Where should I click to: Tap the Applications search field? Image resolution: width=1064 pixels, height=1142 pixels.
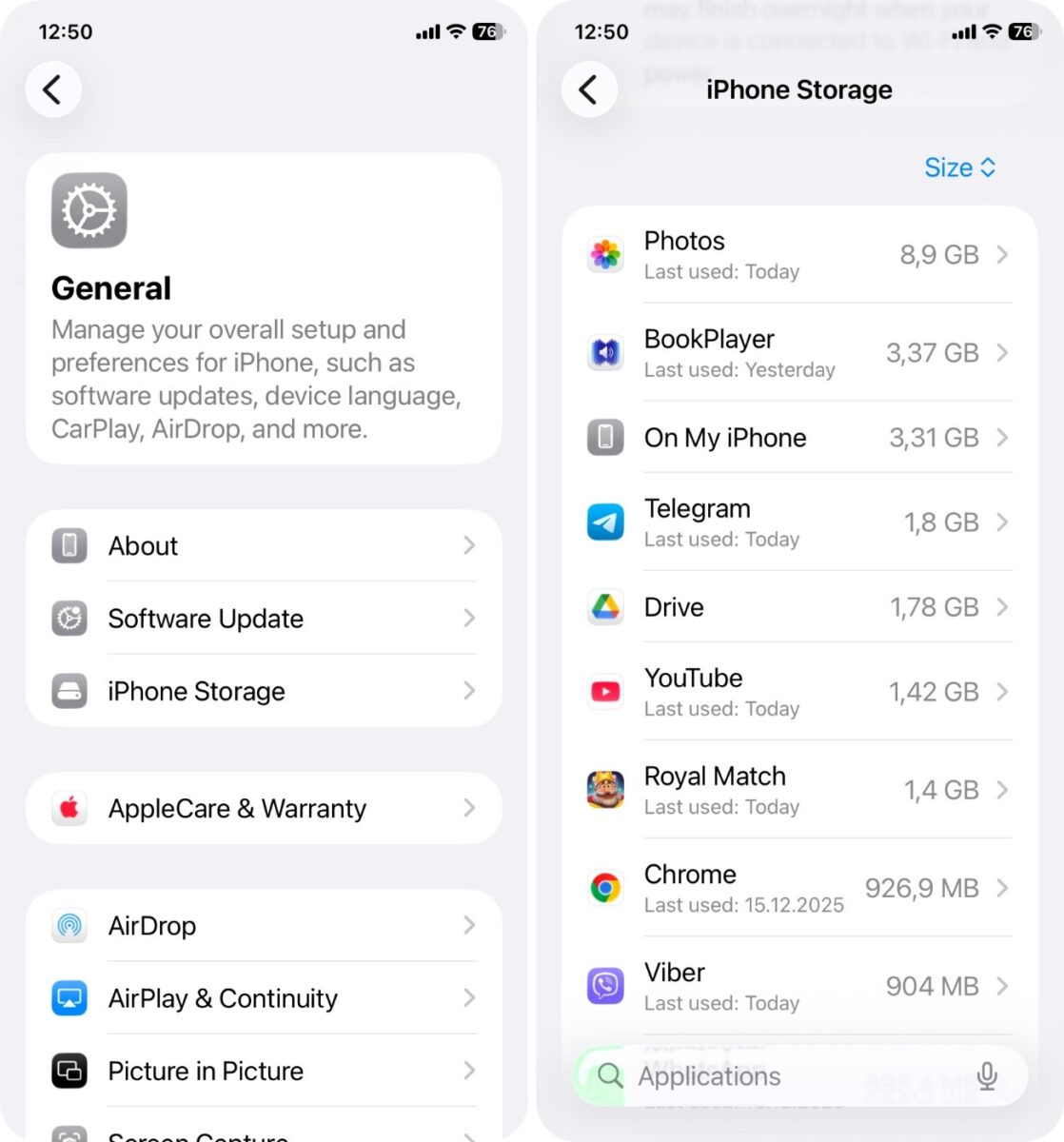(780, 1076)
